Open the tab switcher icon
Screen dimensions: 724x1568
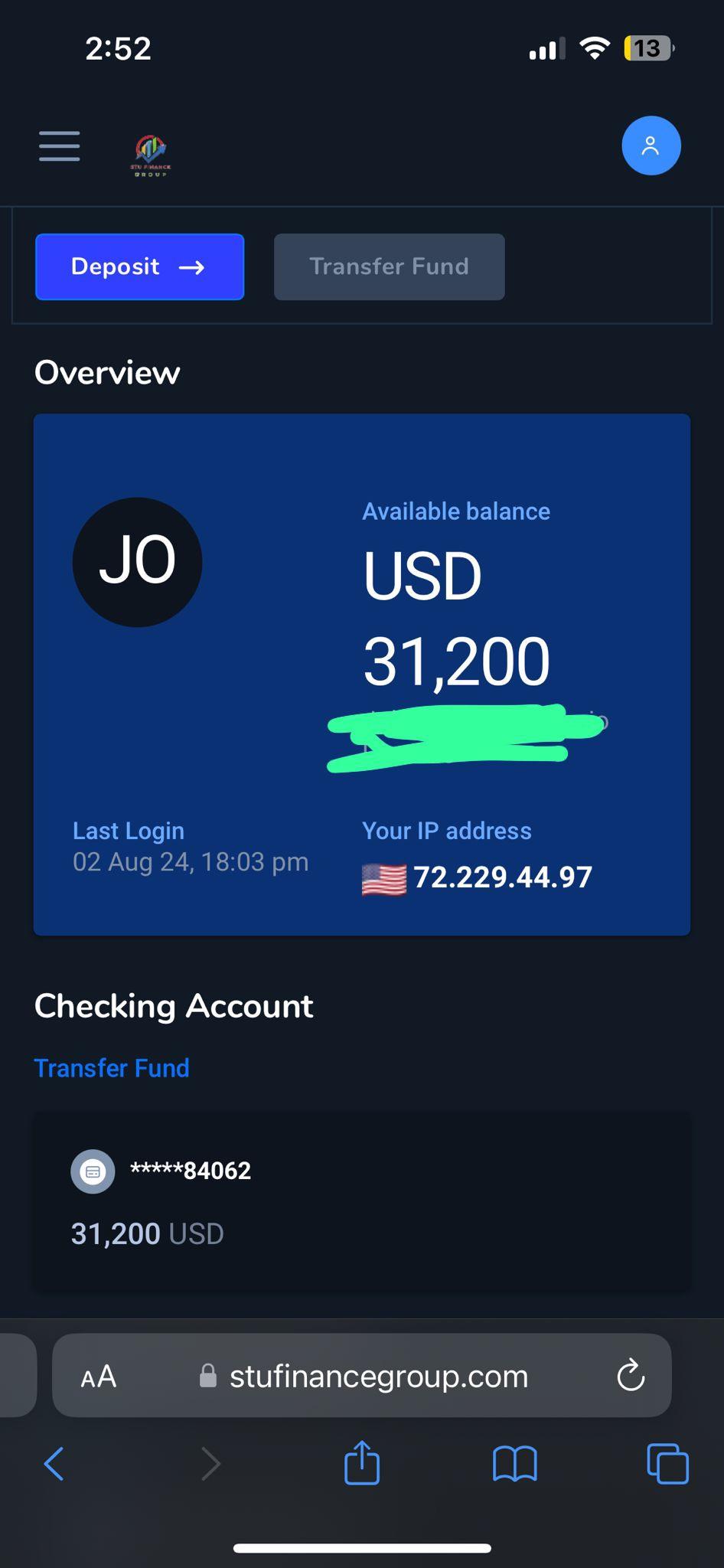click(667, 1463)
